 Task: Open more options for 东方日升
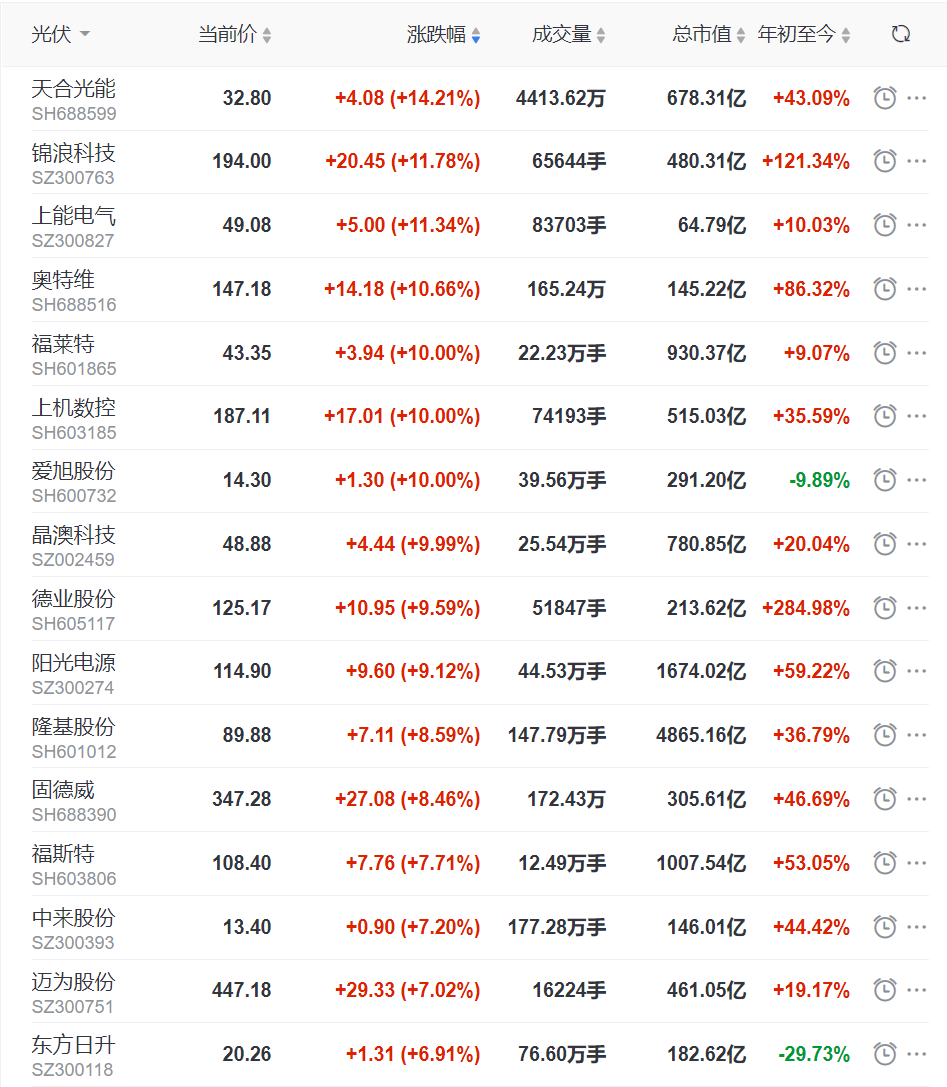(x=917, y=1054)
